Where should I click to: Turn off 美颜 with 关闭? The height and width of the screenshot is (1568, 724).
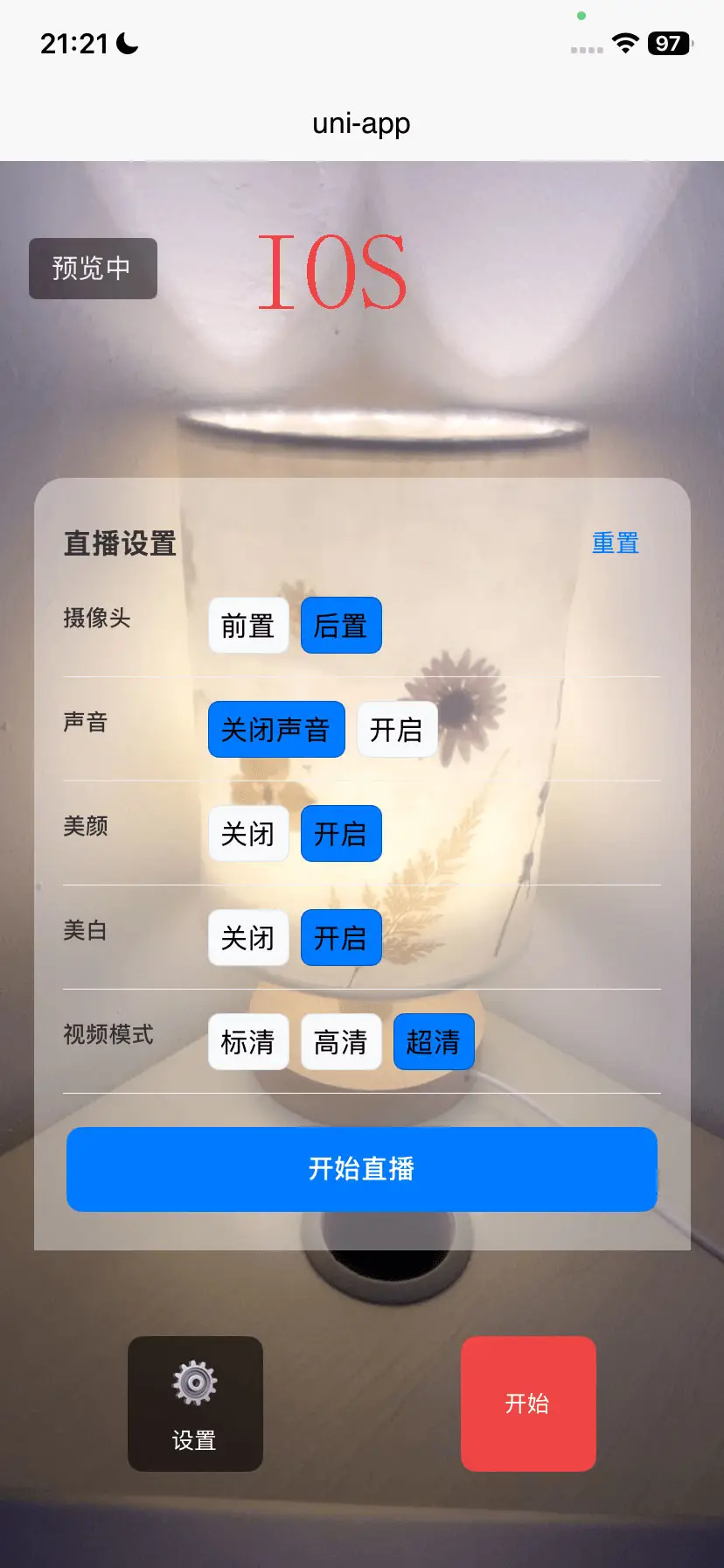click(x=248, y=834)
